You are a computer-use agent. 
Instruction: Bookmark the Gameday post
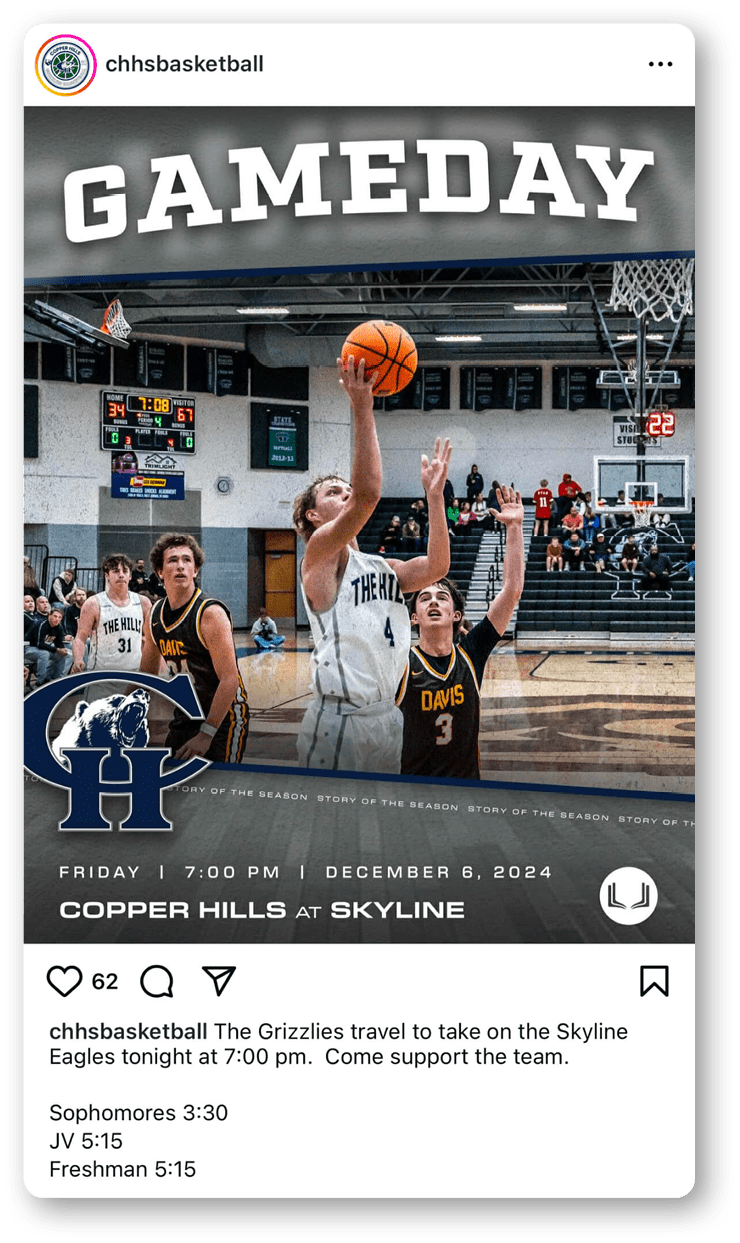(654, 981)
